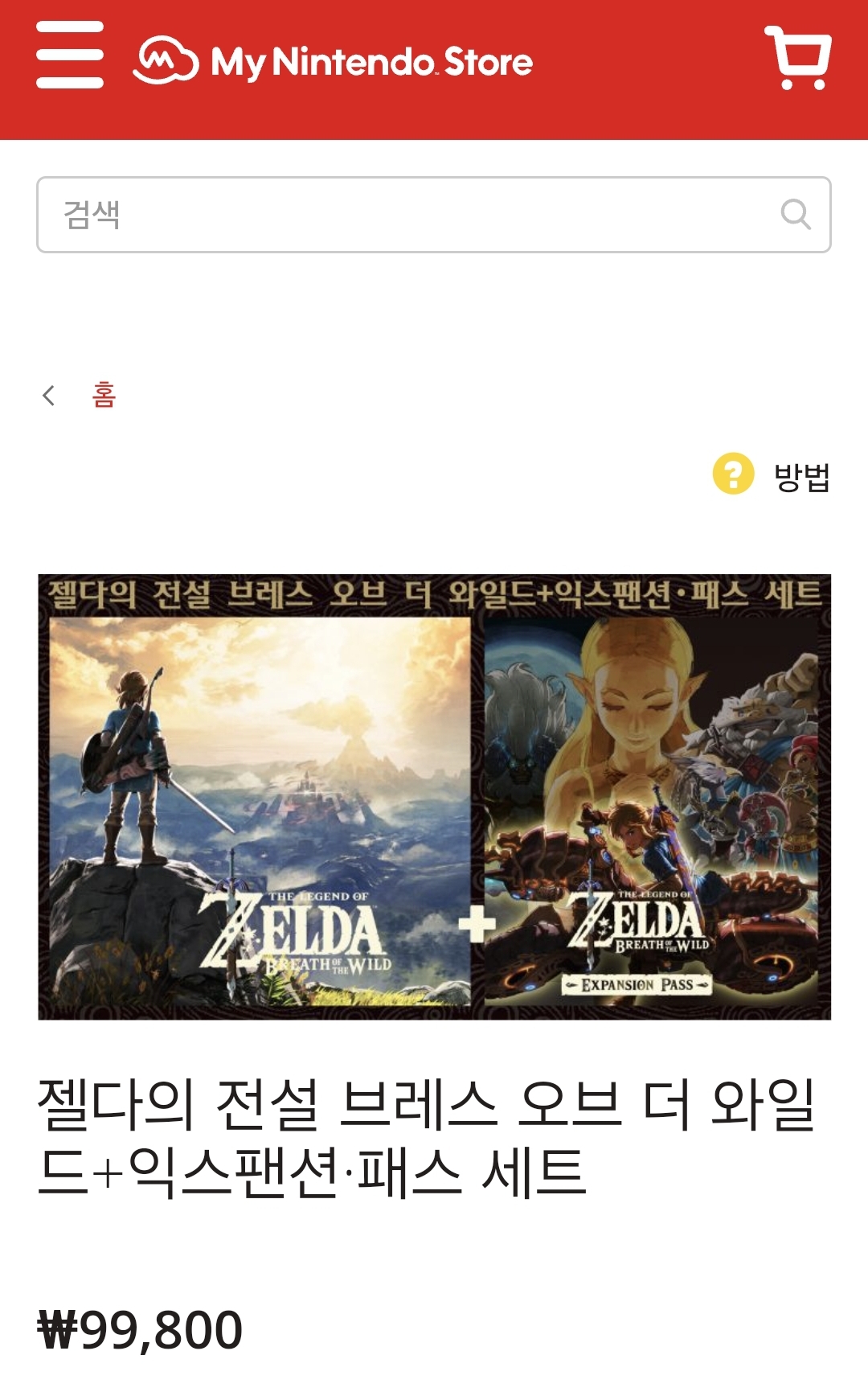868x1392 pixels.
Task: Open the hamburger menu
Action: [70, 55]
